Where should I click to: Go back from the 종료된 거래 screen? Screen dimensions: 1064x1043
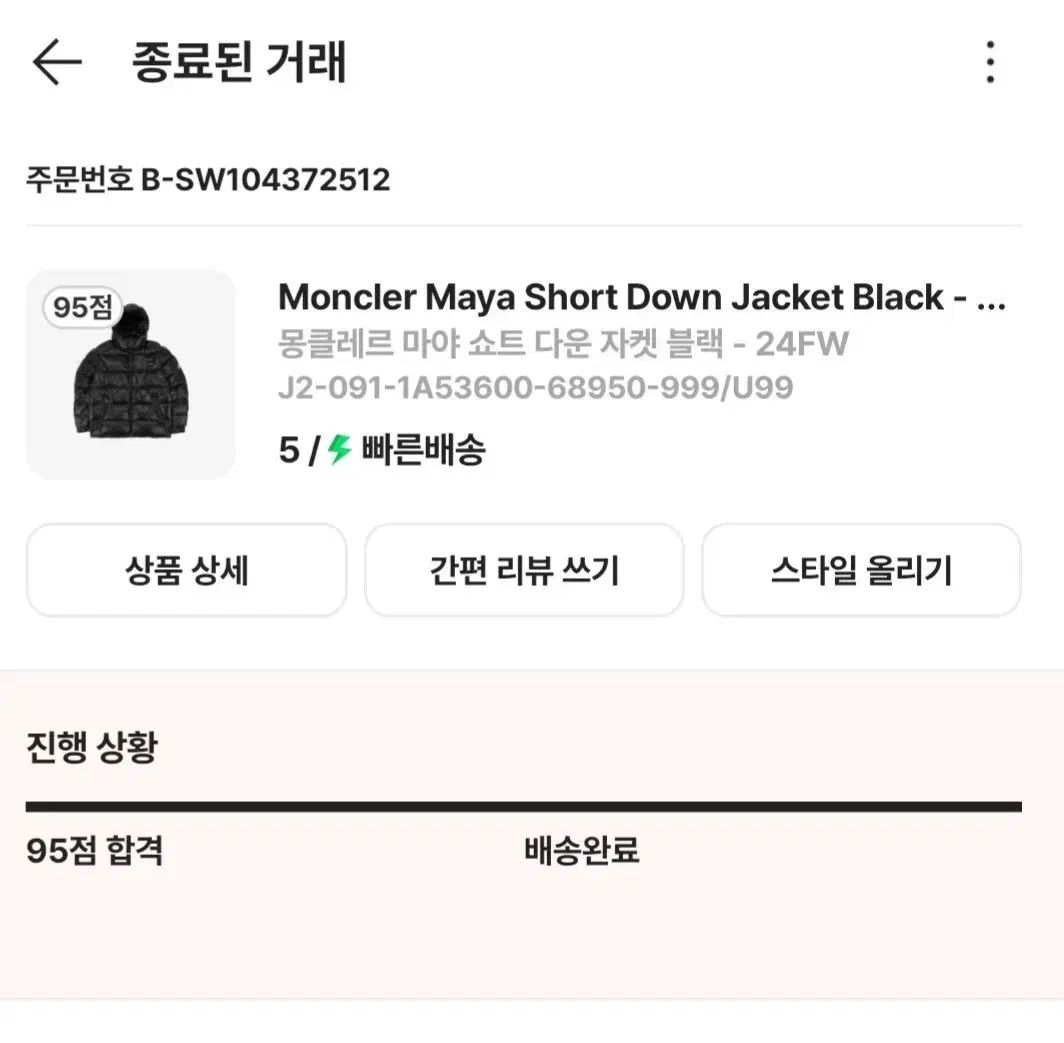[57, 63]
